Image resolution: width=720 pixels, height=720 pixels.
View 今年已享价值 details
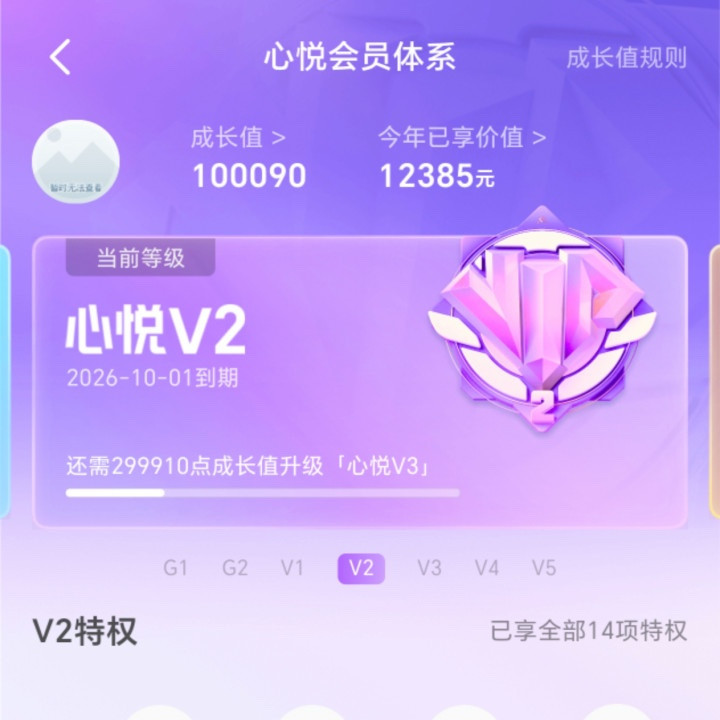[x=462, y=137]
